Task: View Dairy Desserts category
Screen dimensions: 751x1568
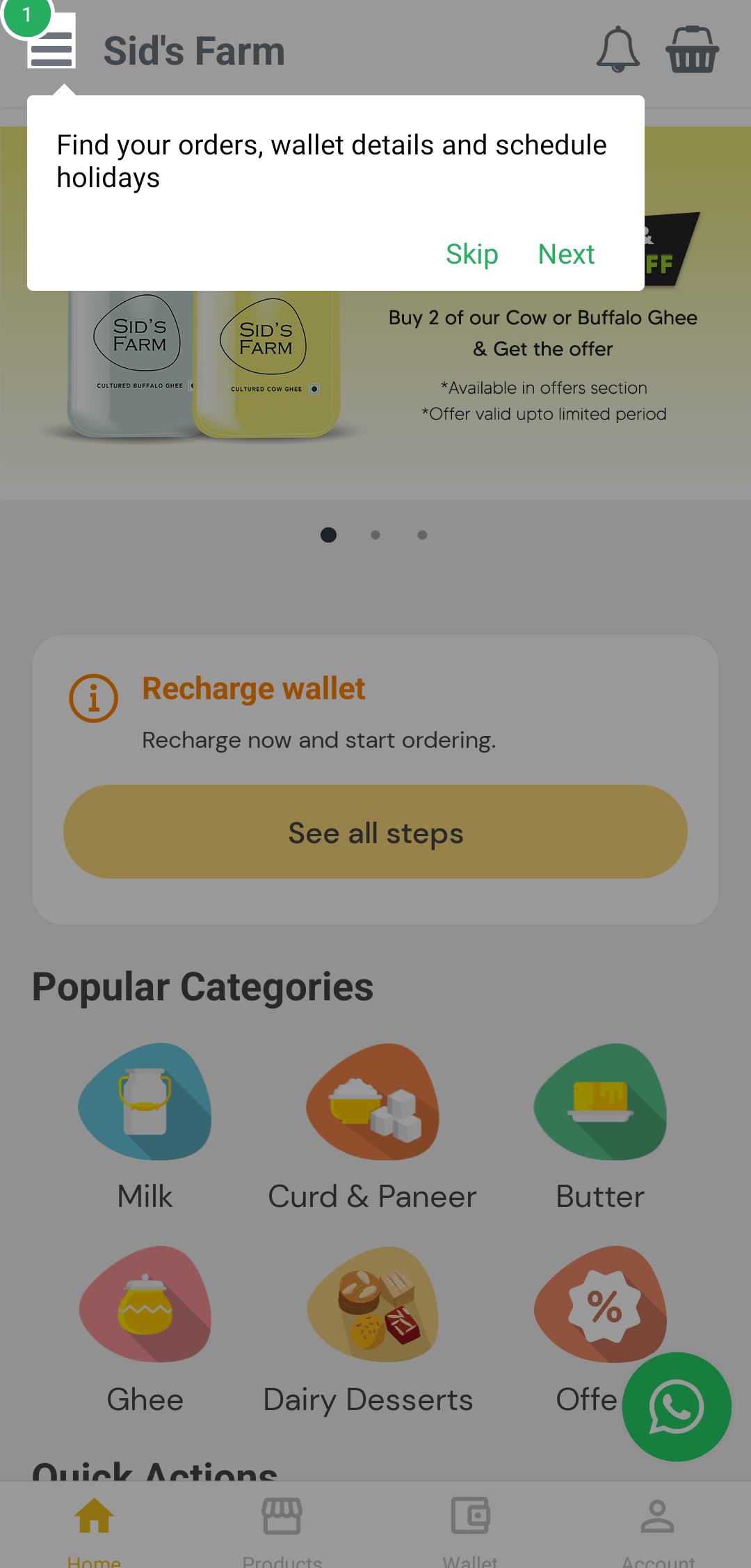Action: [369, 1329]
